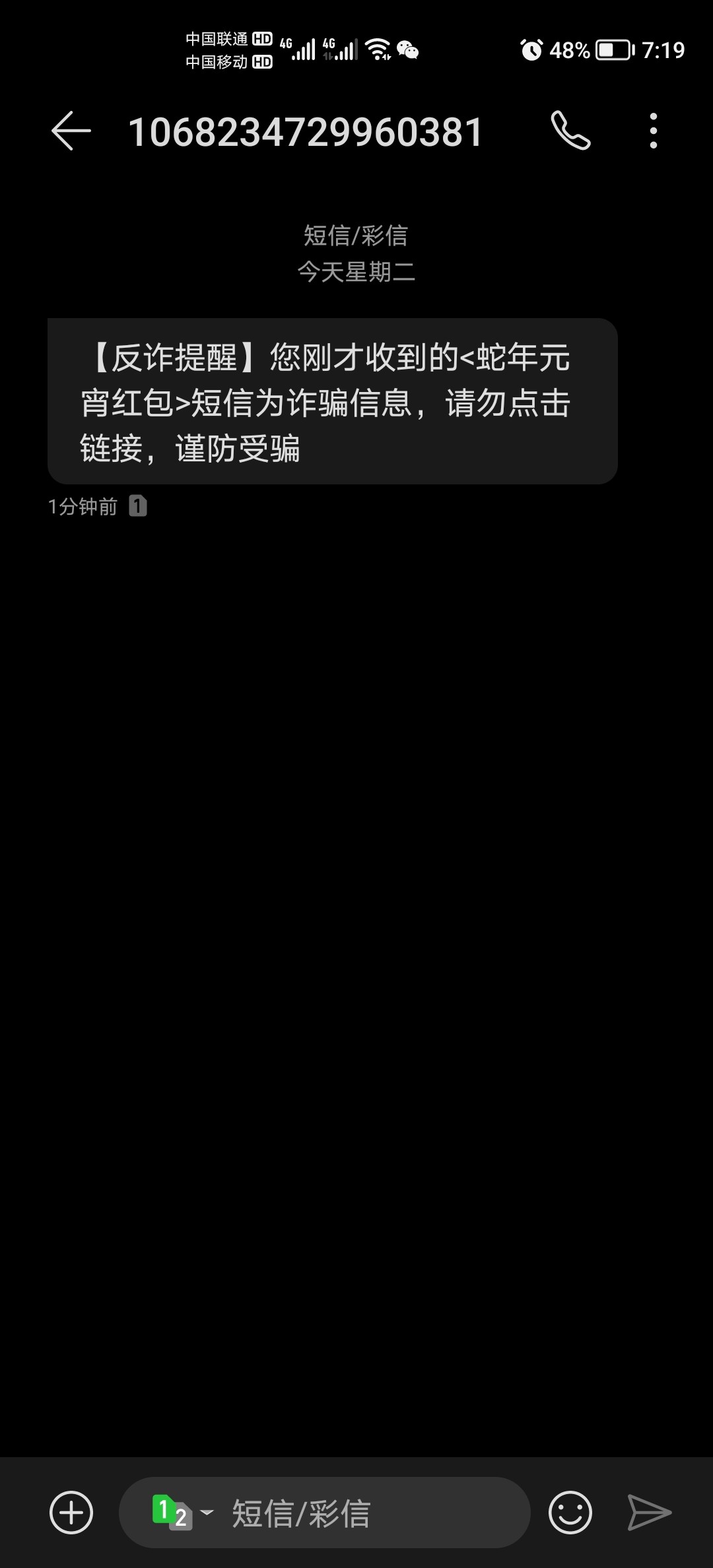The image size is (713, 1568).
Task: Call the number 1068234729960381
Action: [x=571, y=131]
